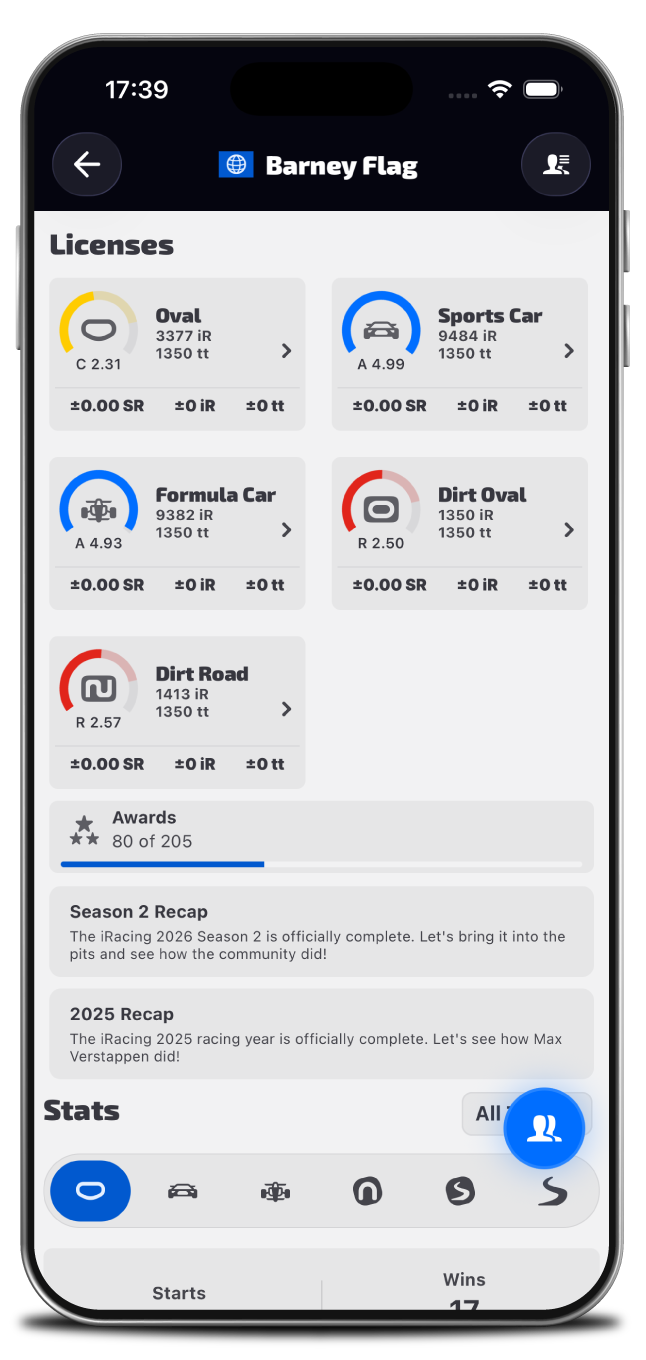The height and width of the screenshot is (1360, 646).
Task: Open Awards 80 of 205
Action: click(x=322, y=837)
